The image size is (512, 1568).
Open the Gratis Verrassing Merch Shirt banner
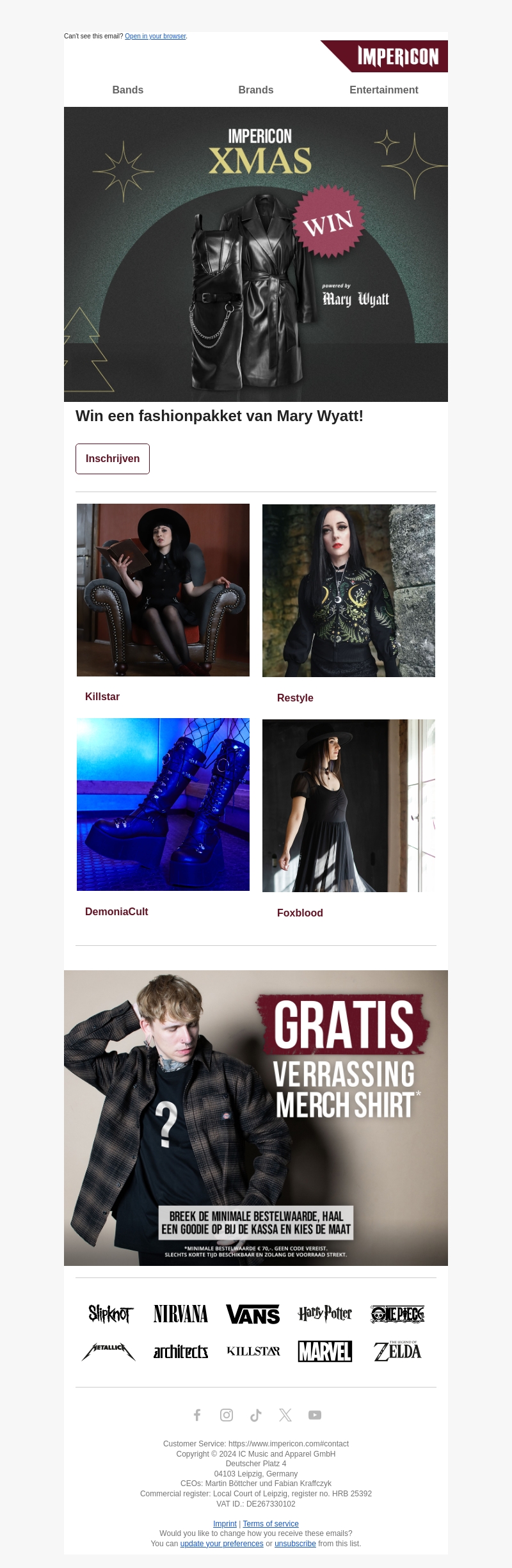pos(256,1118)
